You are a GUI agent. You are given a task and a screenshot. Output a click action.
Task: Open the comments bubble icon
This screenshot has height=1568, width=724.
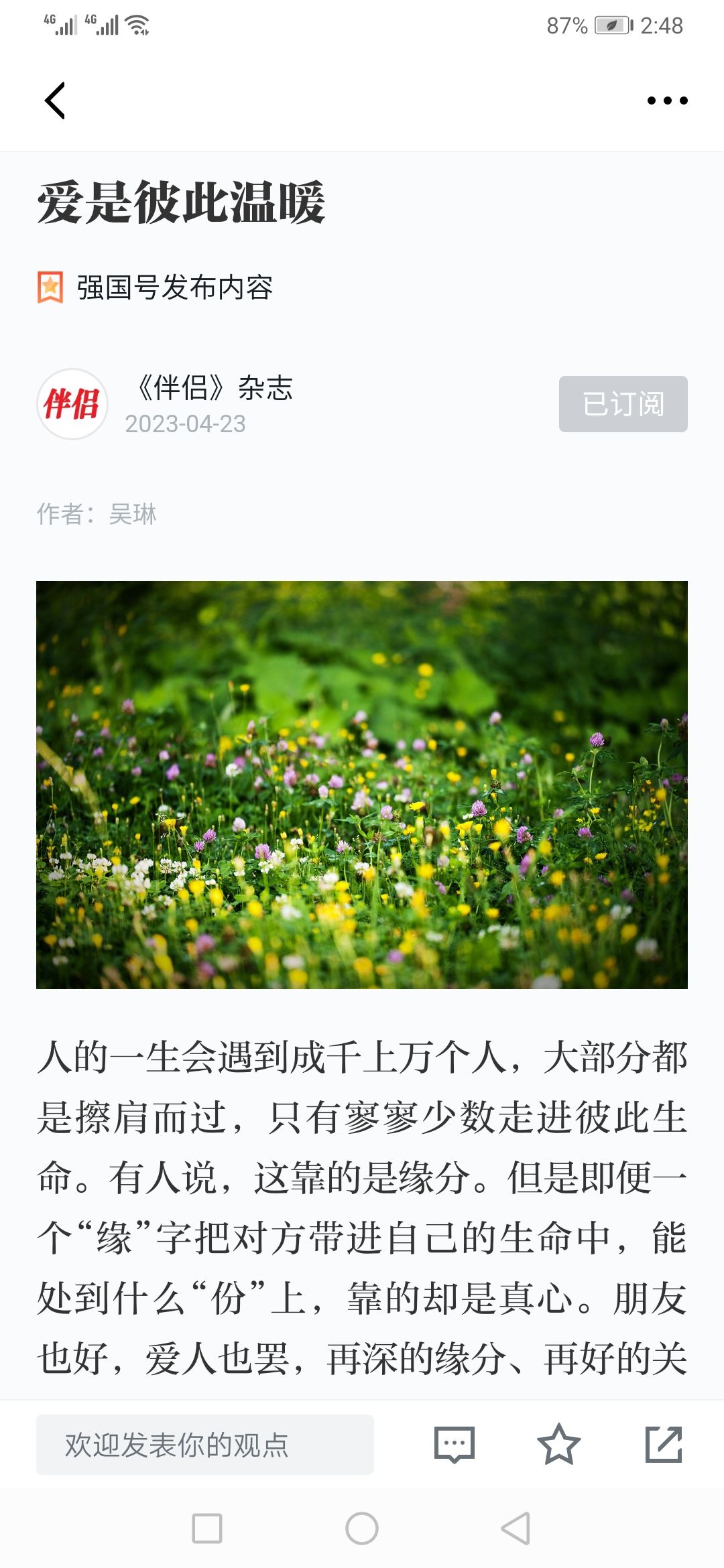455,1445
